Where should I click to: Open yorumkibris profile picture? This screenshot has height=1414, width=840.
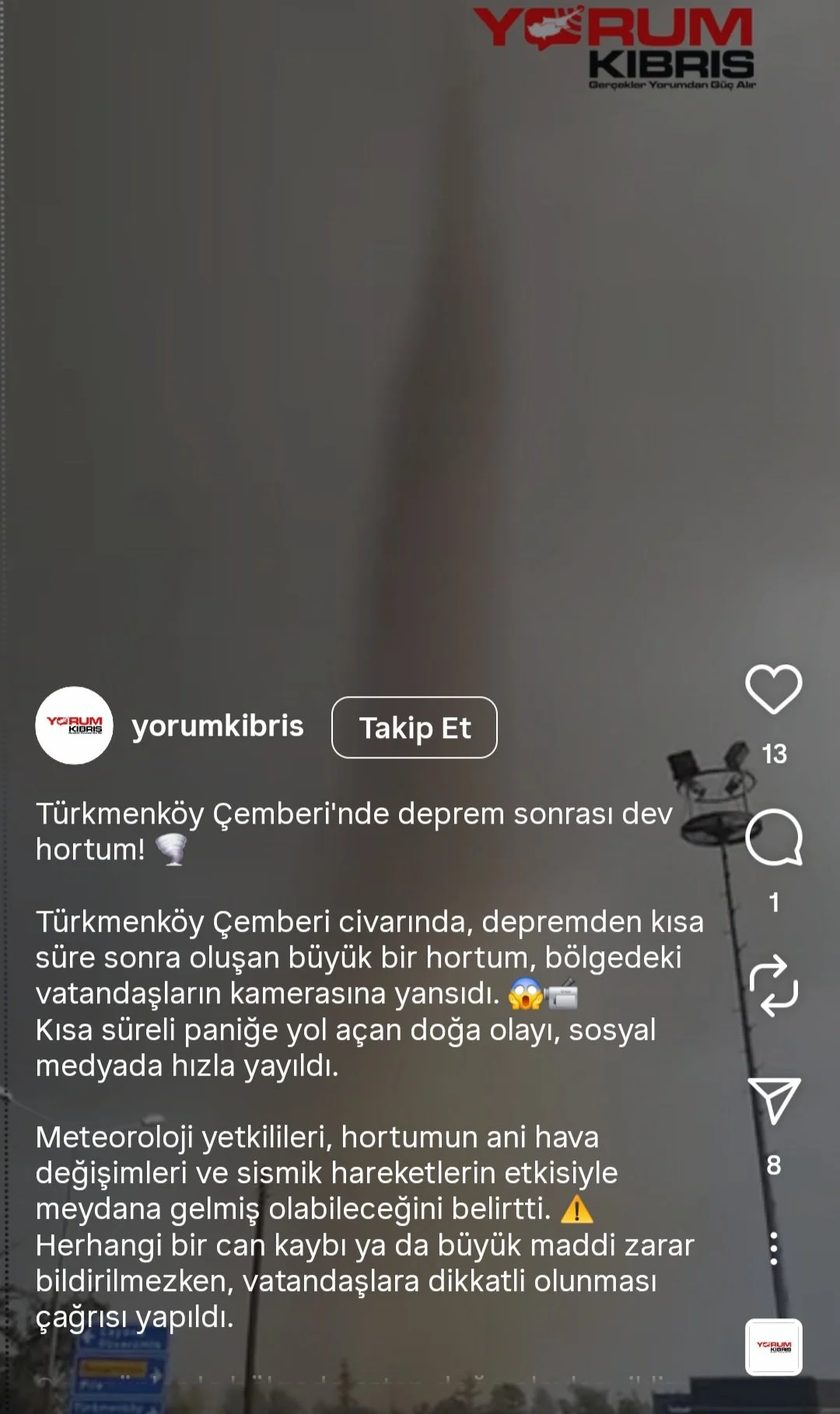tap(75, 726)
